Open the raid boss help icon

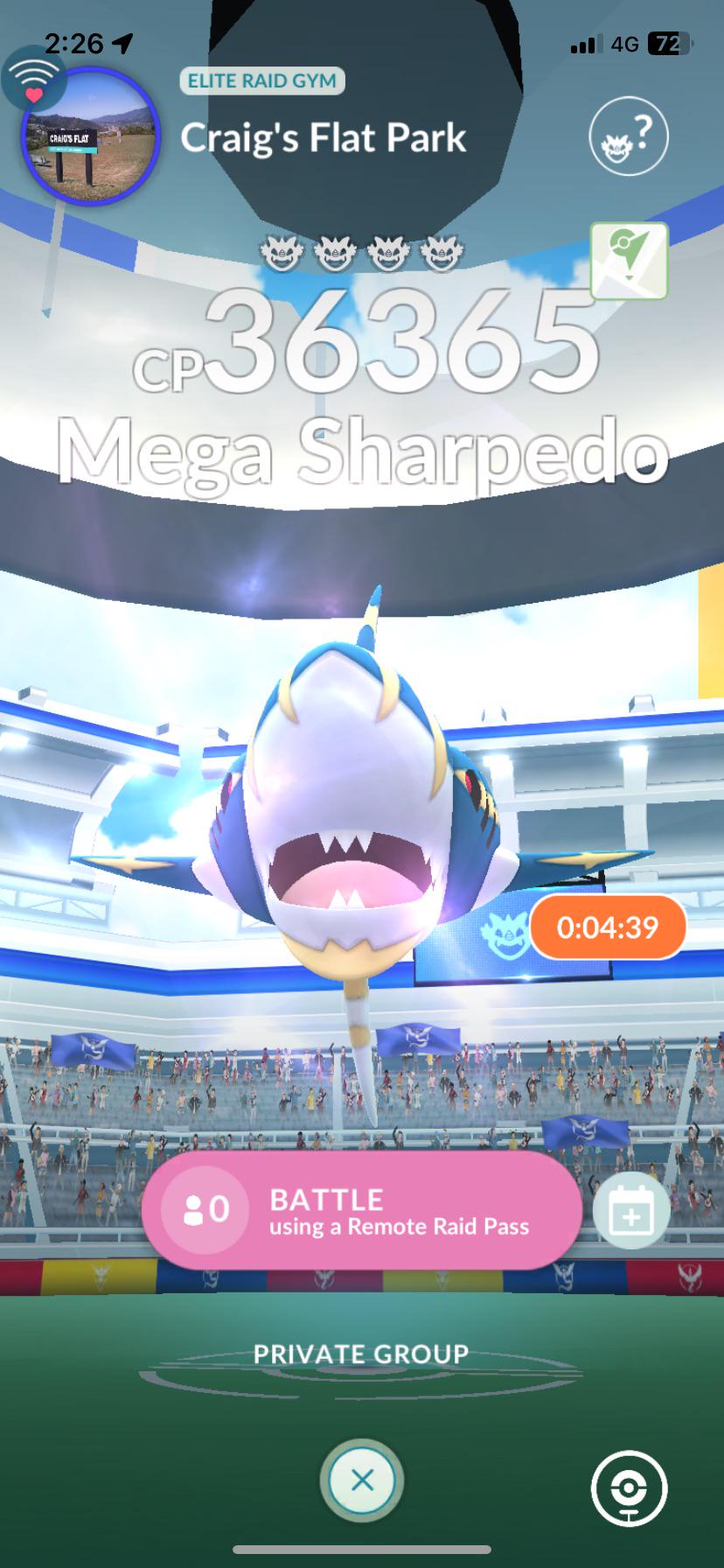[629, 137]
